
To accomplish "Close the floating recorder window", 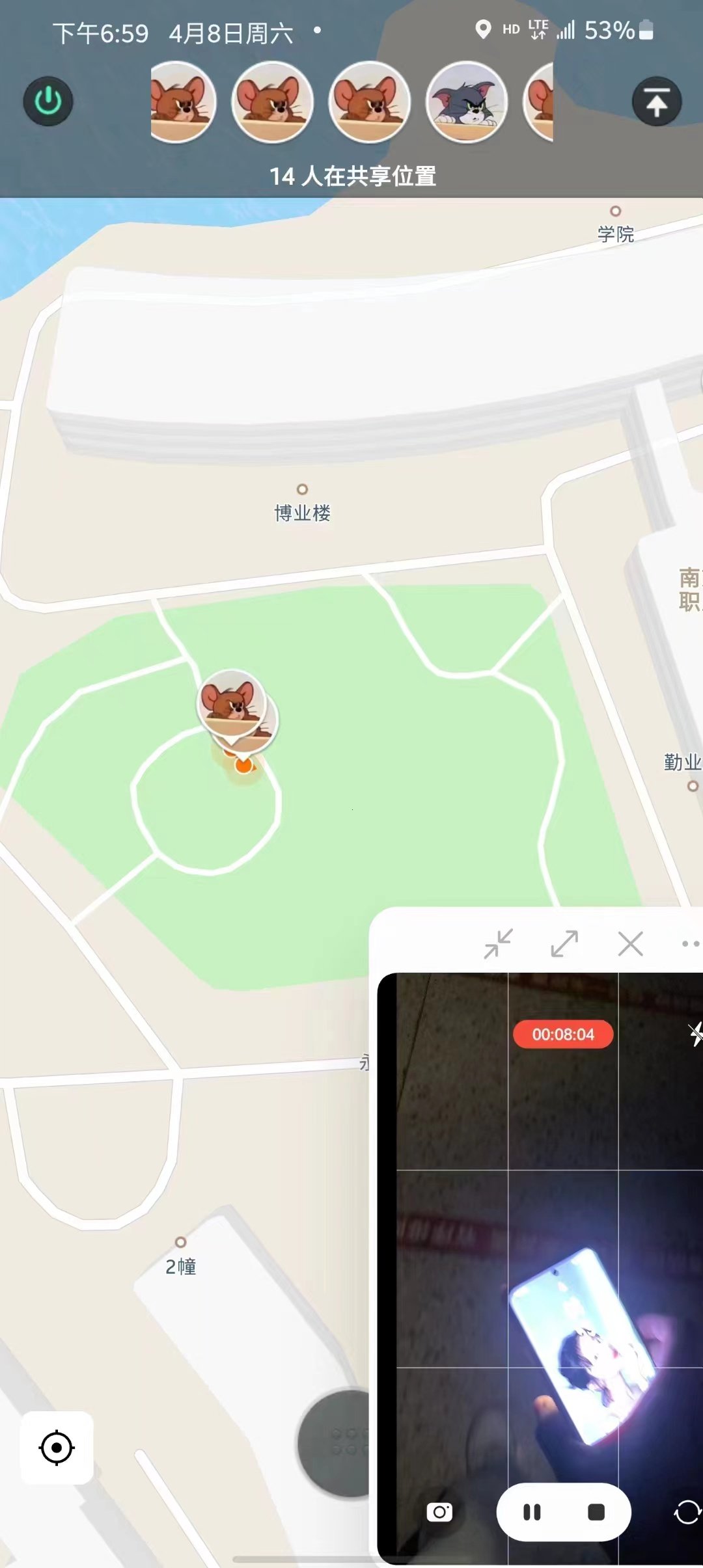I will coord(630,943).
